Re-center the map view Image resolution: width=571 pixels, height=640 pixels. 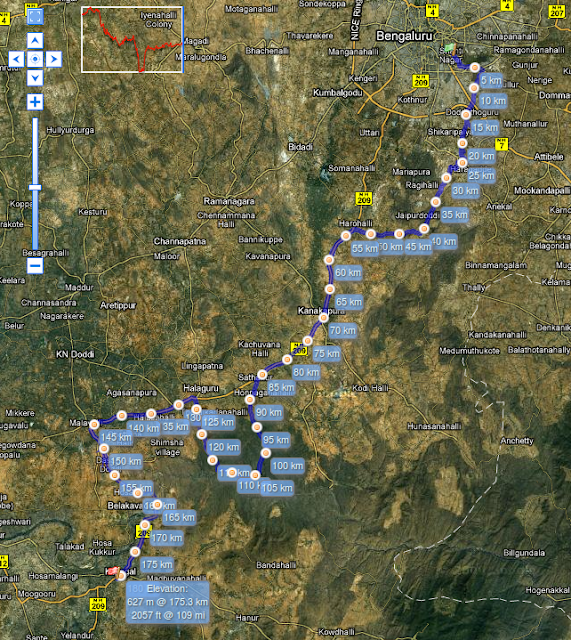(35, 59)
